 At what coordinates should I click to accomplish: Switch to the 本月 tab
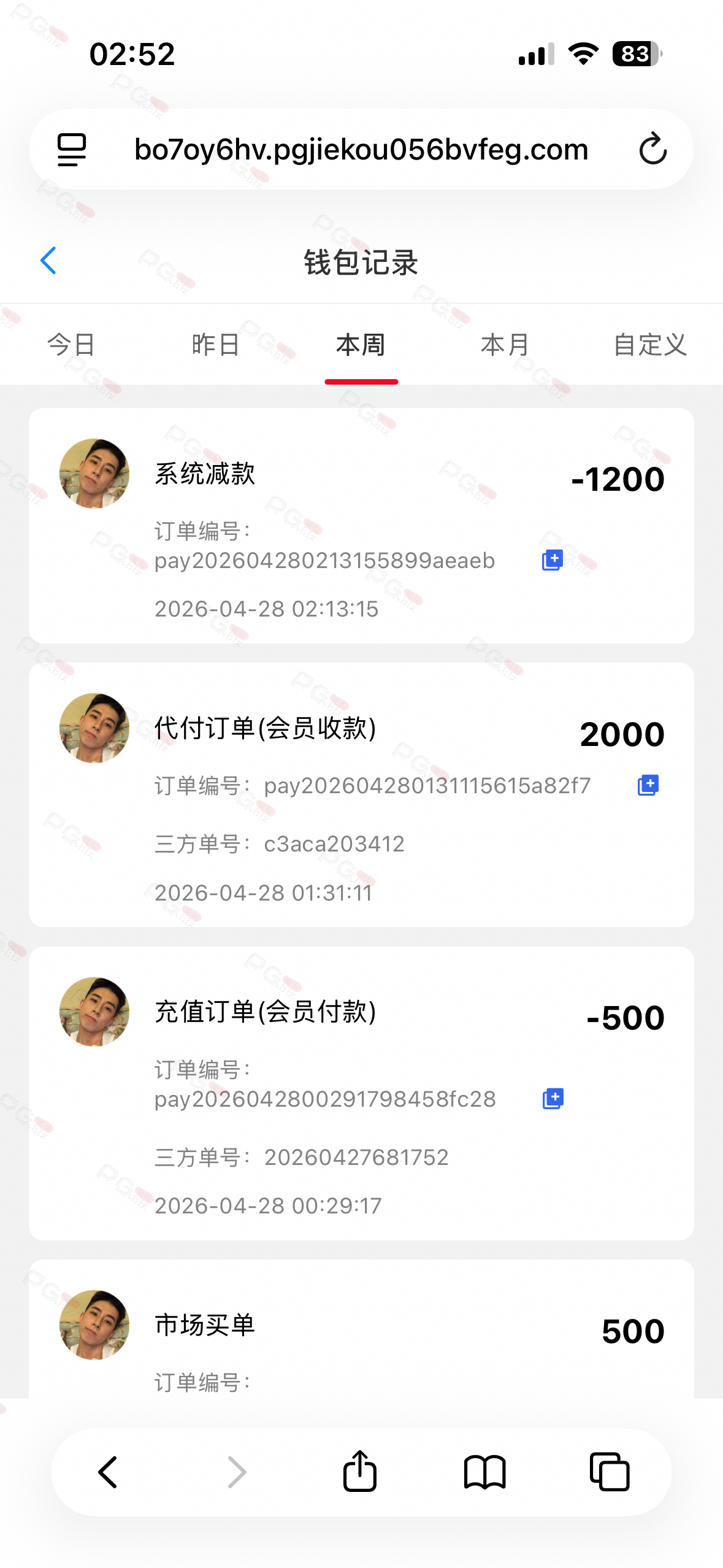point(505,345)
